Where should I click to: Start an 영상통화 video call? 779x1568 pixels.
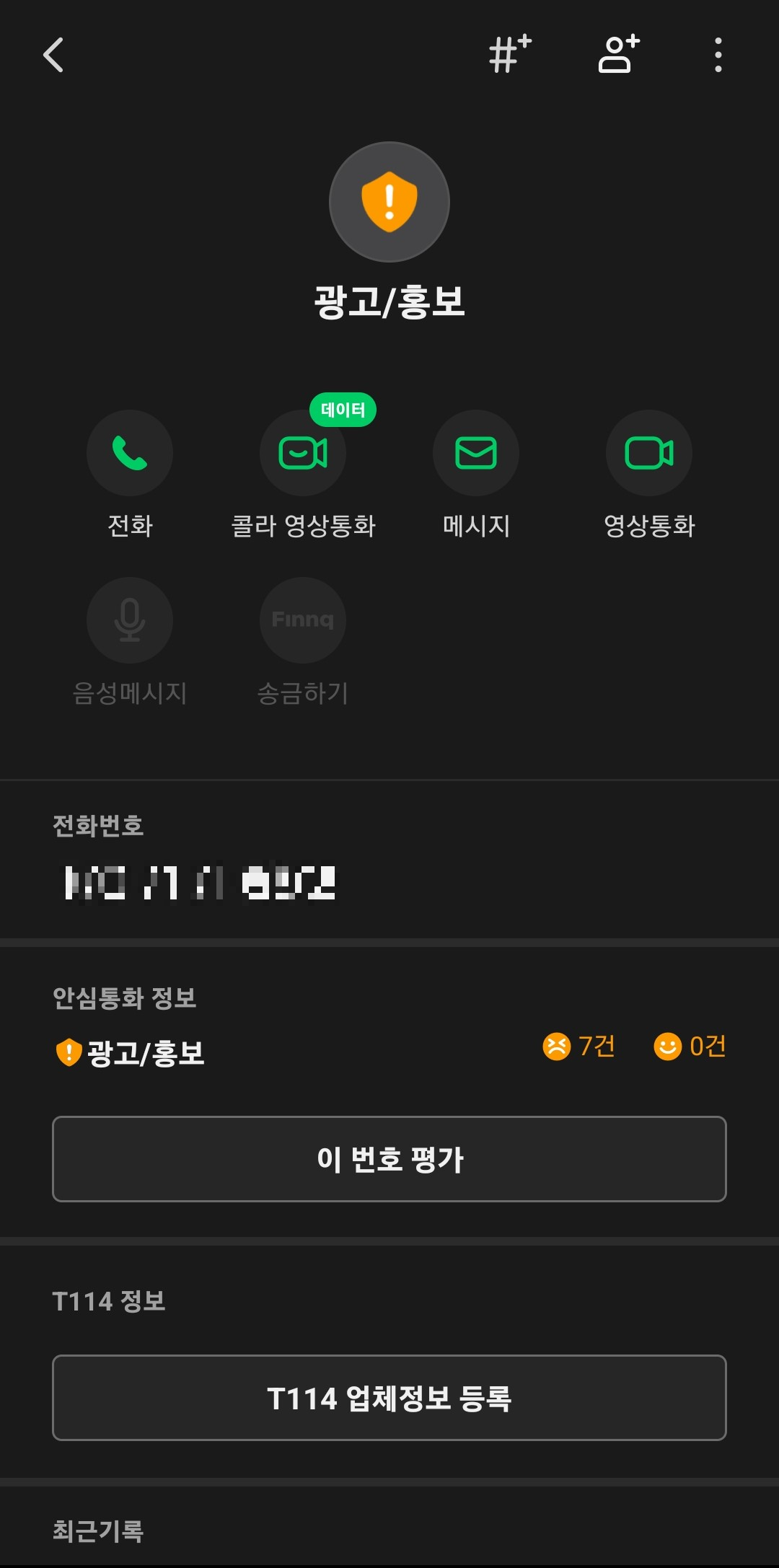[x=649, y=453]
